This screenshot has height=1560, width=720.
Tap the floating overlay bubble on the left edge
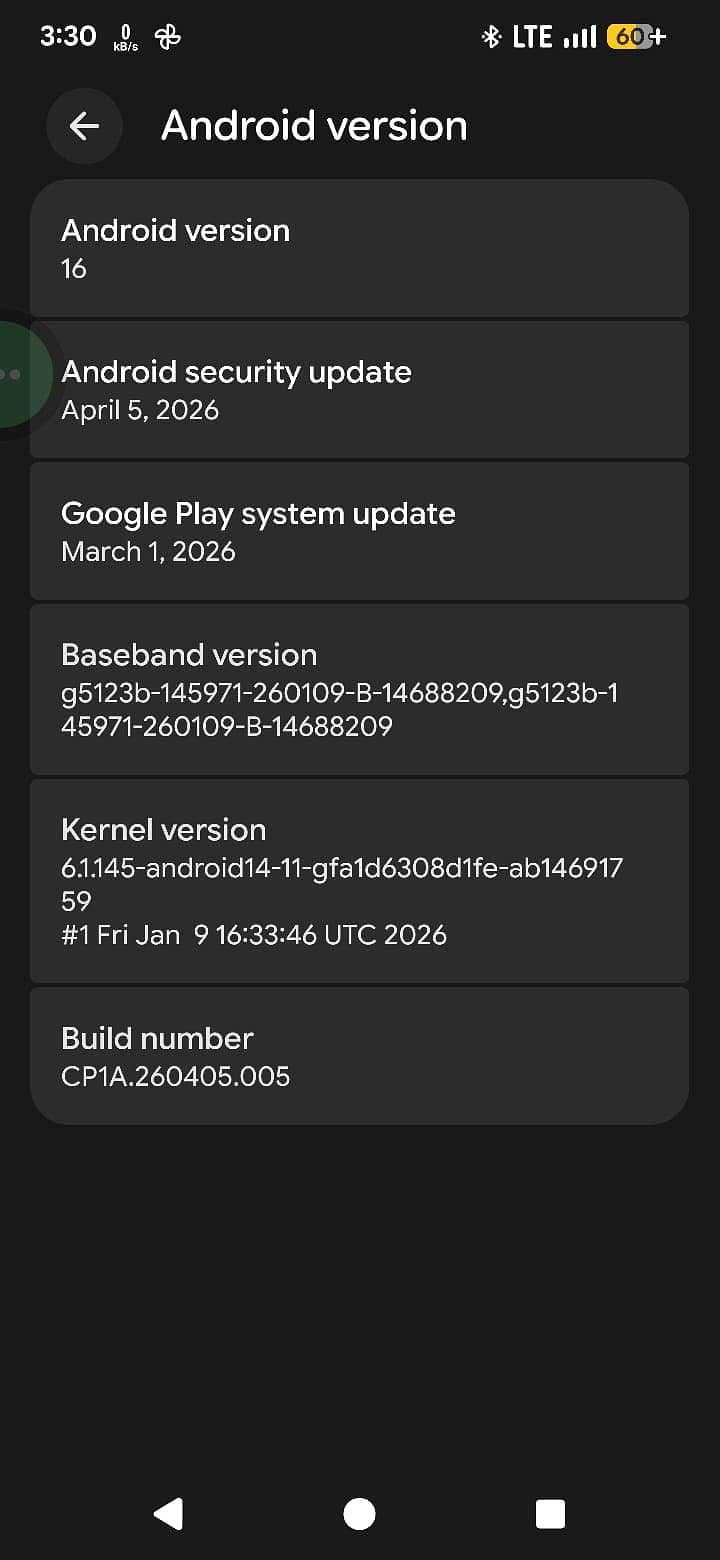(x=15, y=374)
